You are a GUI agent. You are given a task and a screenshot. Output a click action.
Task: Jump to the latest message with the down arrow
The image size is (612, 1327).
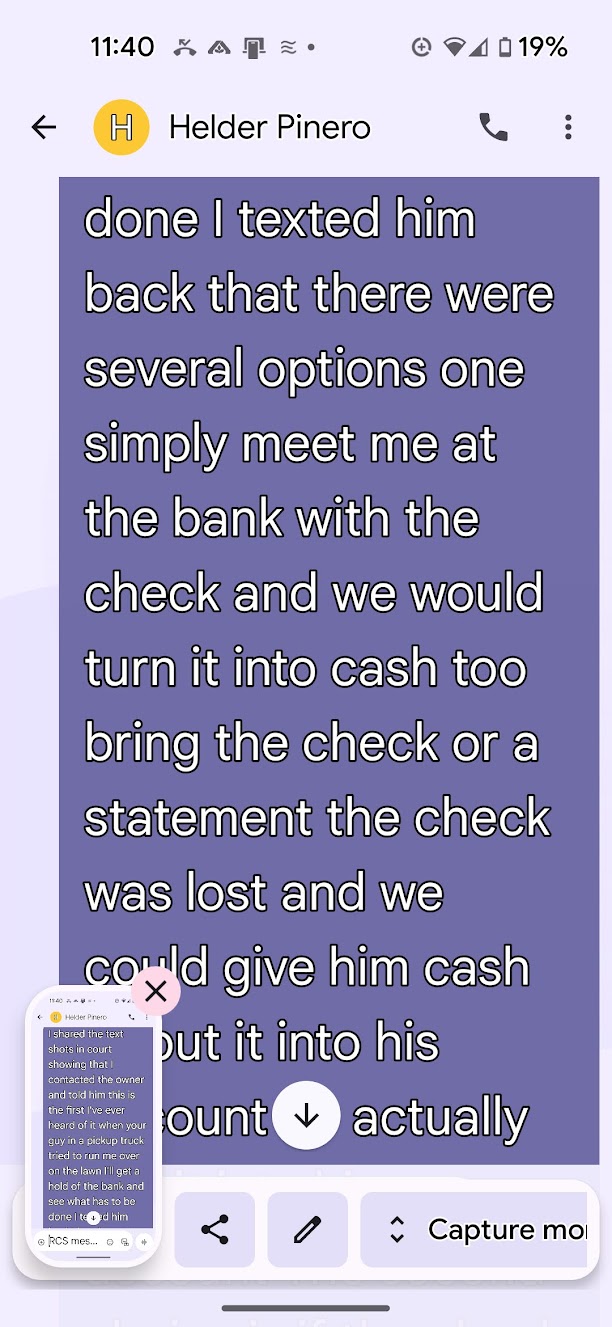click(307, 1116)
